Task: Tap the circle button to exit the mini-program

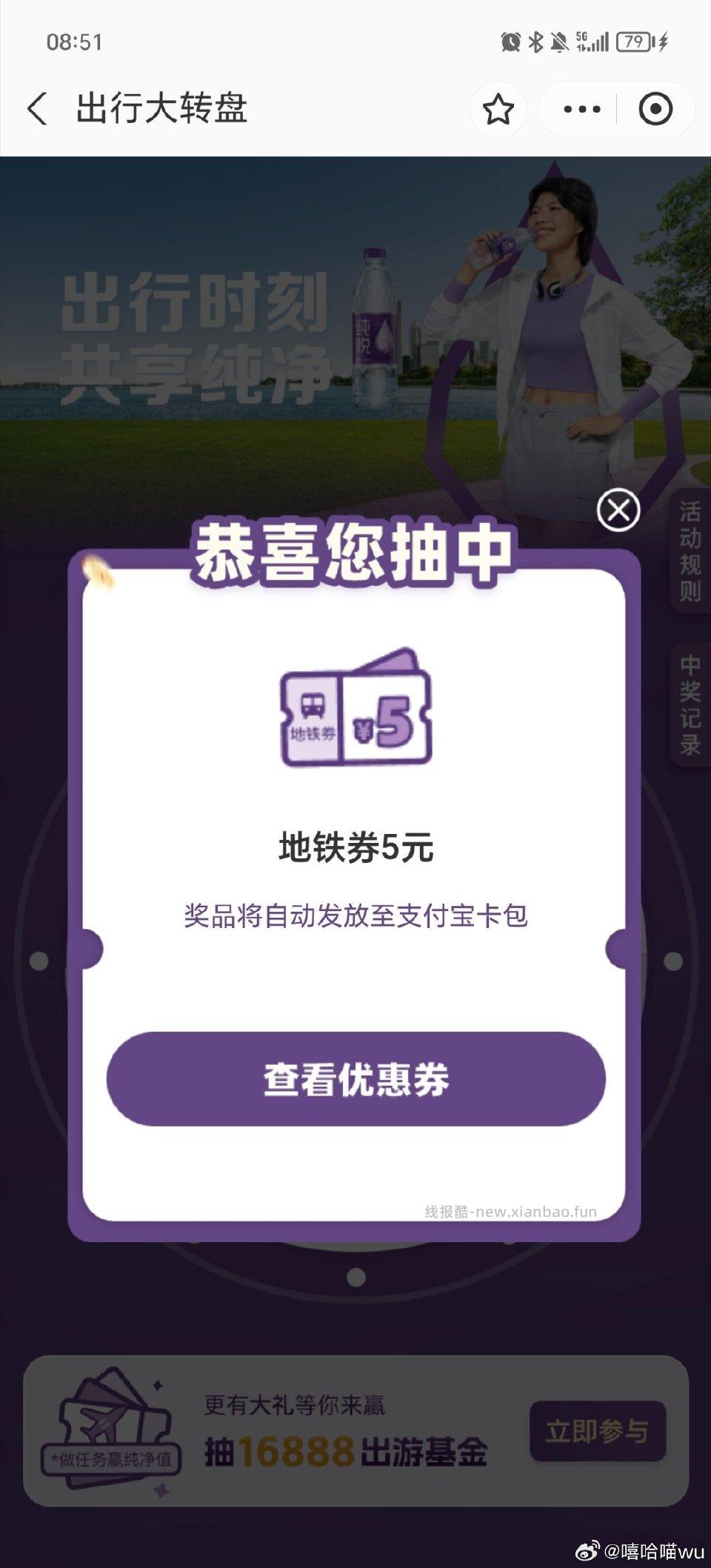Action: point(655,108)
